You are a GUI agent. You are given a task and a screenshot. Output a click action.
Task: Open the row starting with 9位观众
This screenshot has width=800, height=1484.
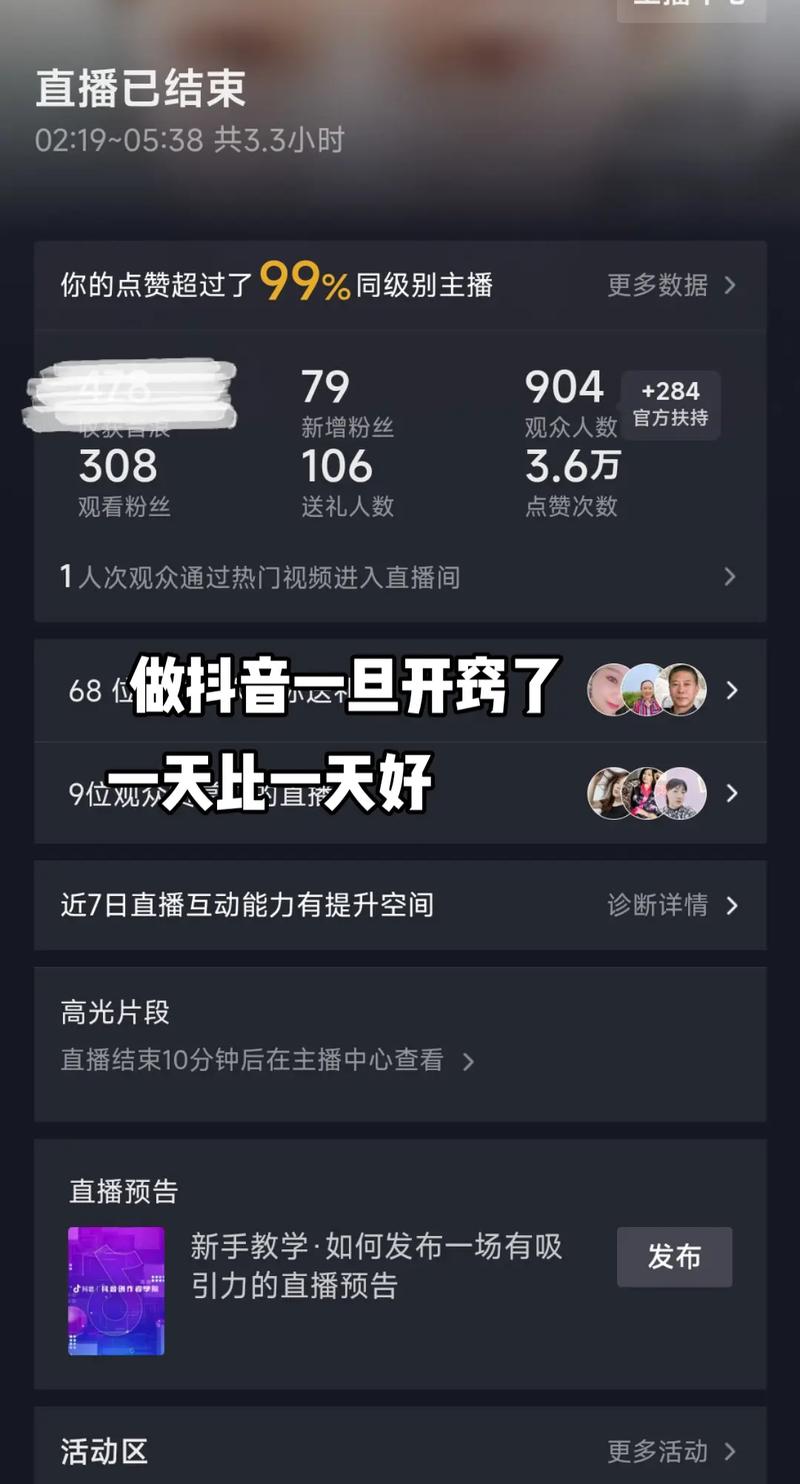click(x=400, y=793)
